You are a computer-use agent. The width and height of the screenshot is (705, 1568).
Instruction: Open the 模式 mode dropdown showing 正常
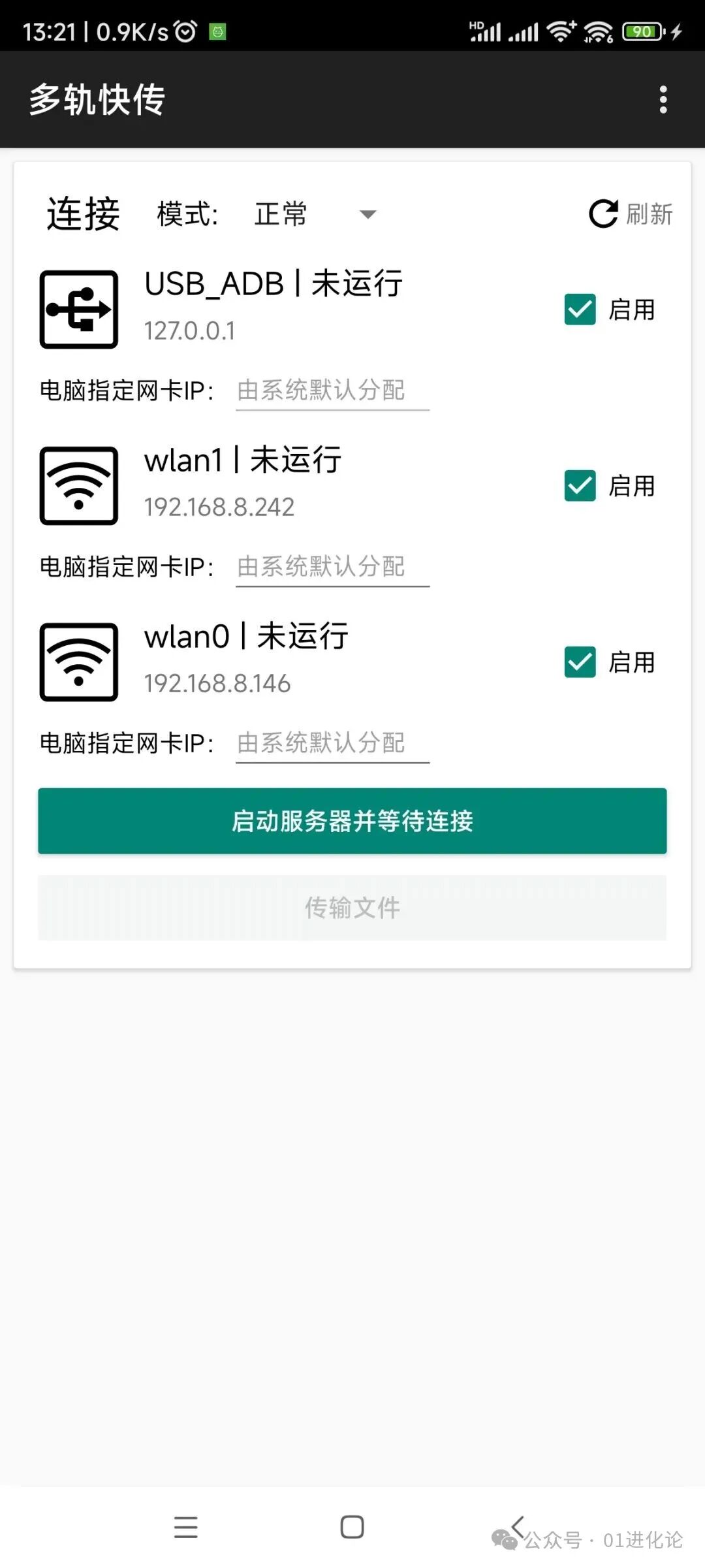281,214
